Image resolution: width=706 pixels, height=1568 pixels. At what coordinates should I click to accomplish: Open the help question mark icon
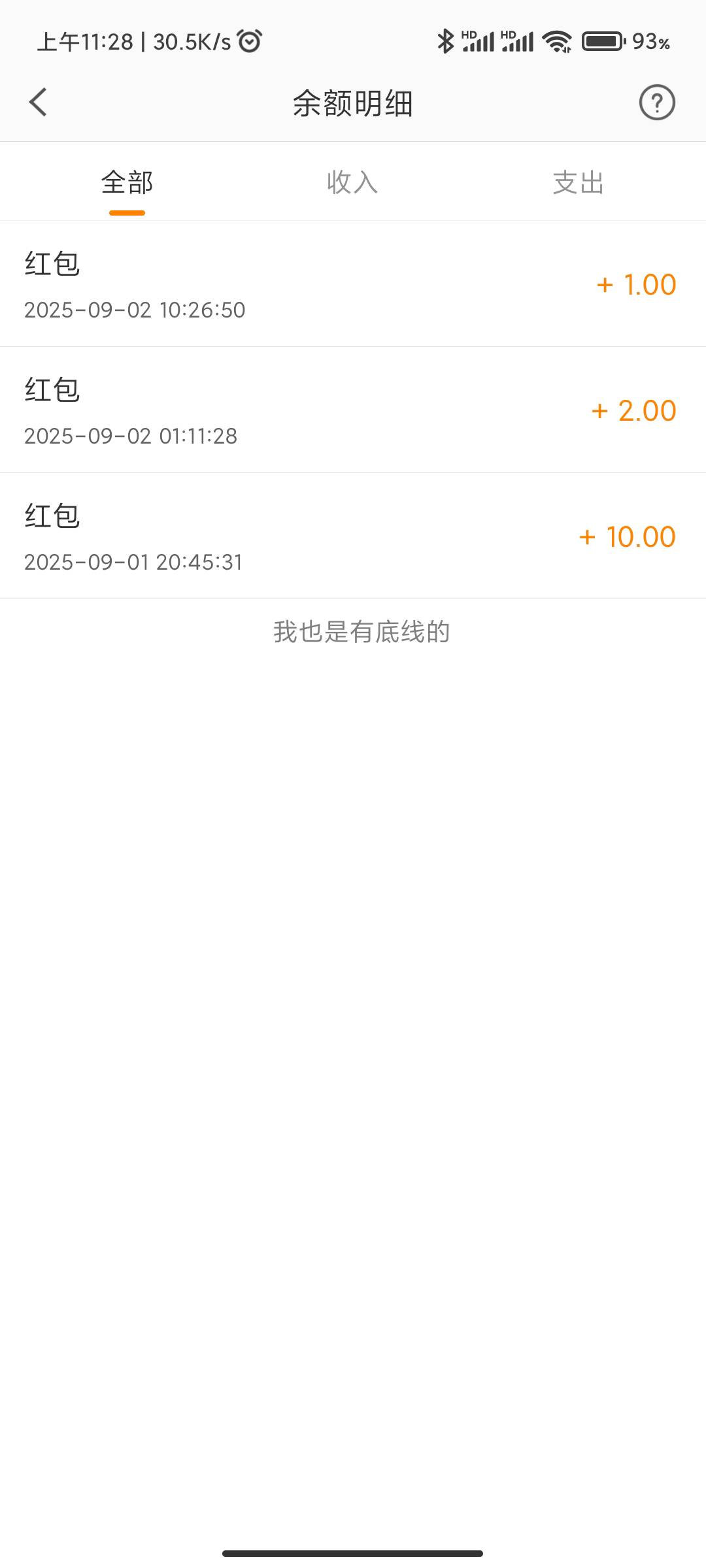[656, 103]
